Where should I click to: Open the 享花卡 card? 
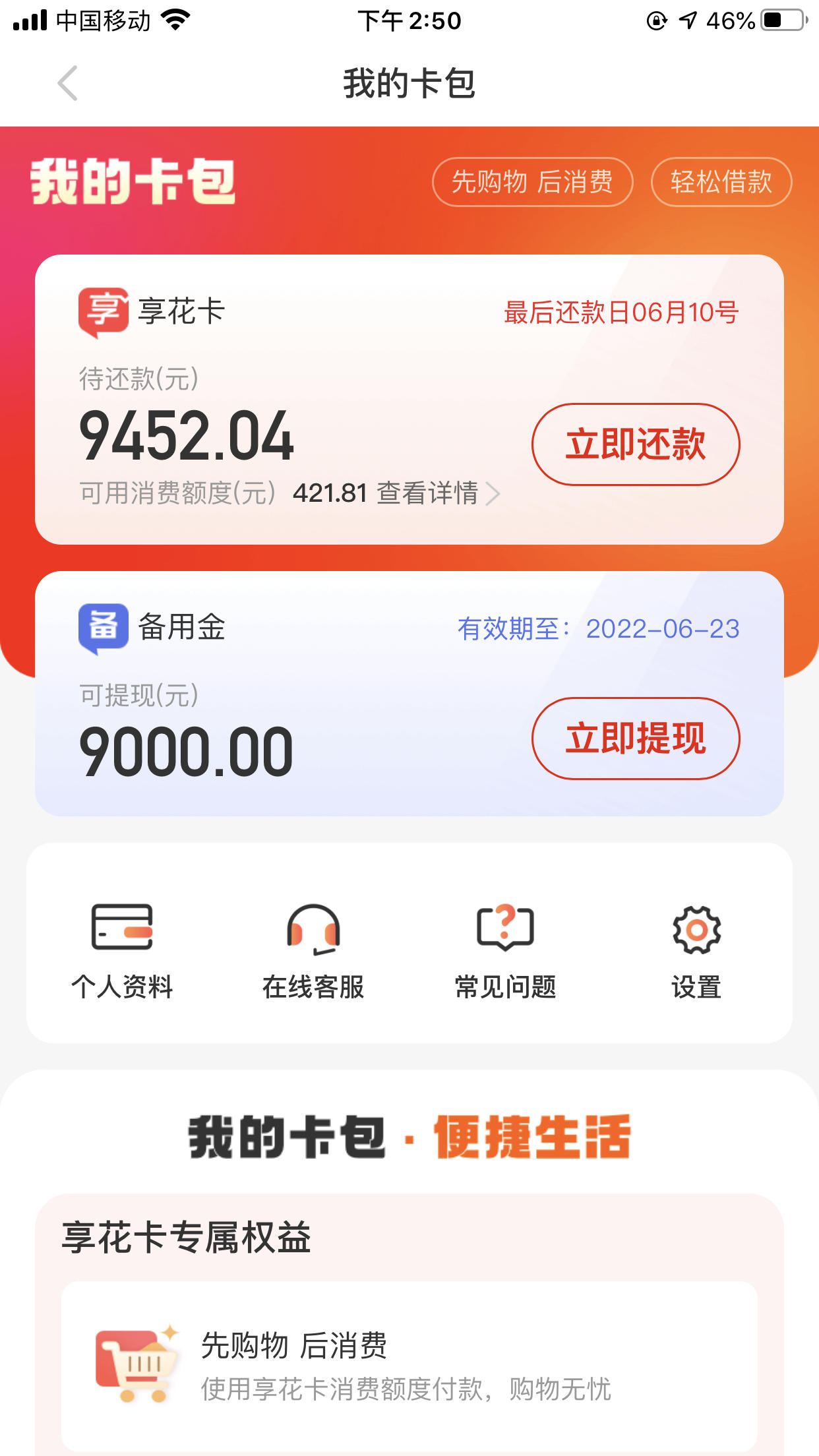coord(409,400)
